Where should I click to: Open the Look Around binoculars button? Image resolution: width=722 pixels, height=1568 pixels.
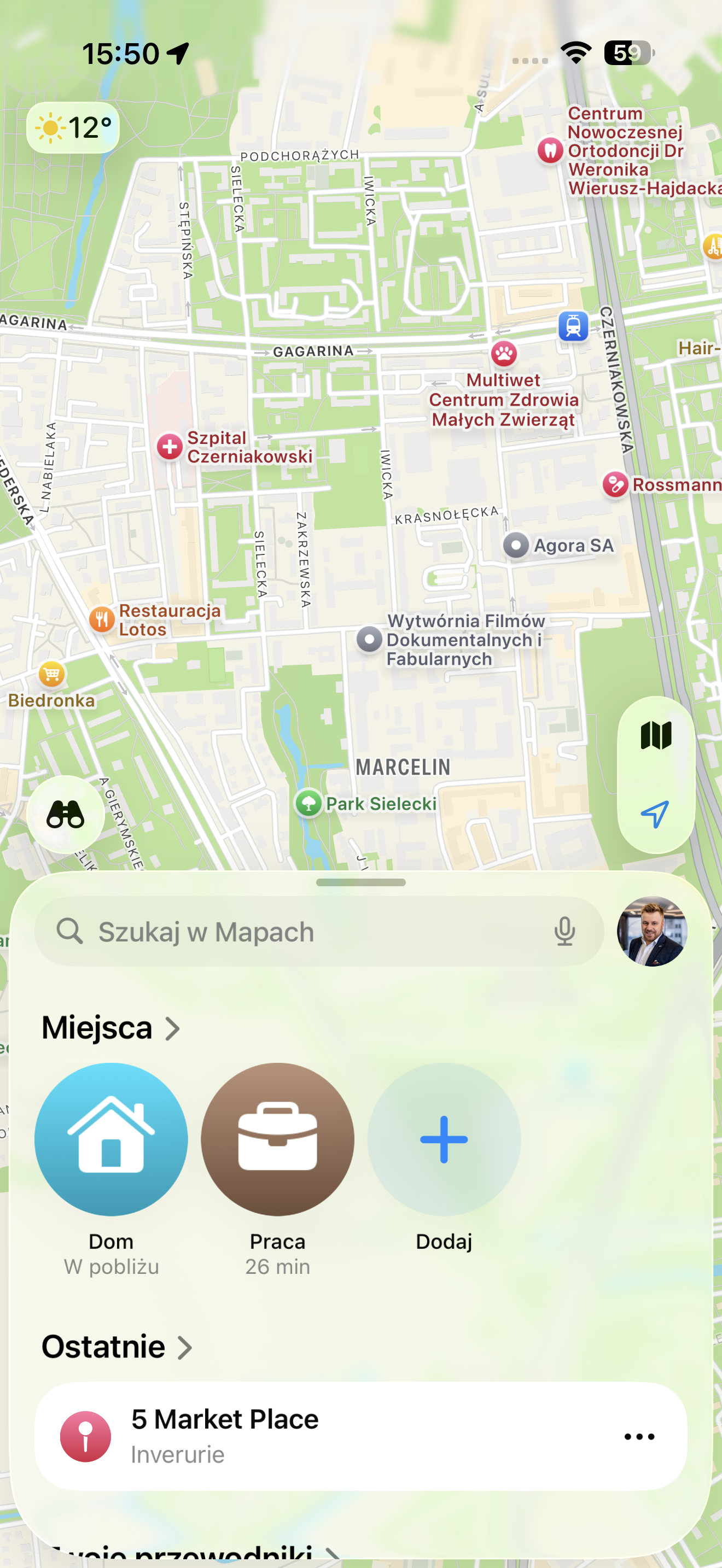[x=65, y=815]
